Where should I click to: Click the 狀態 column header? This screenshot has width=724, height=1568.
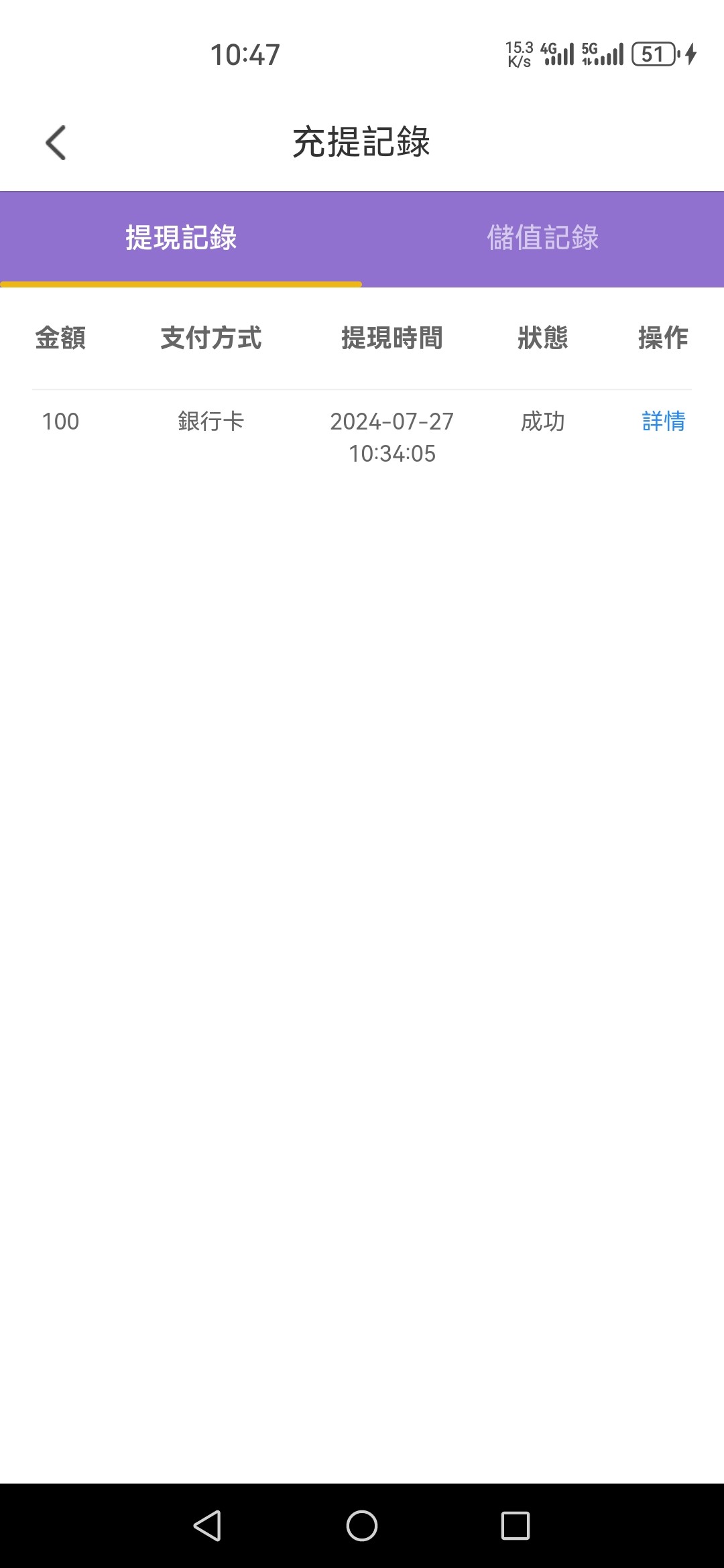pos(543,339)
